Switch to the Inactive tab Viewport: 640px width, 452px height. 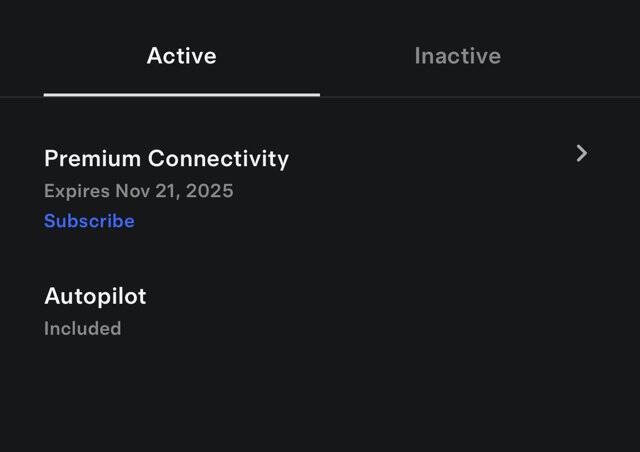457,56
